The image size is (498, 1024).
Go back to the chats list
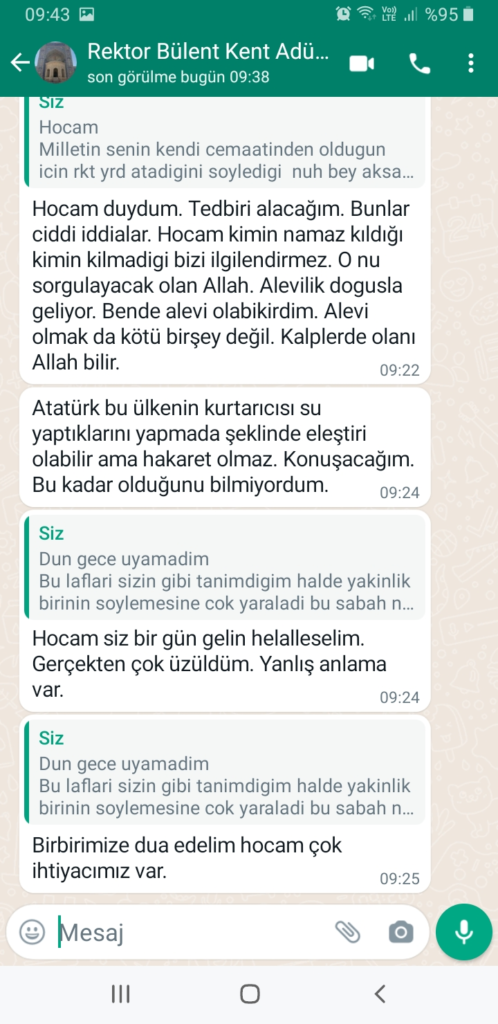pos(21,63)
